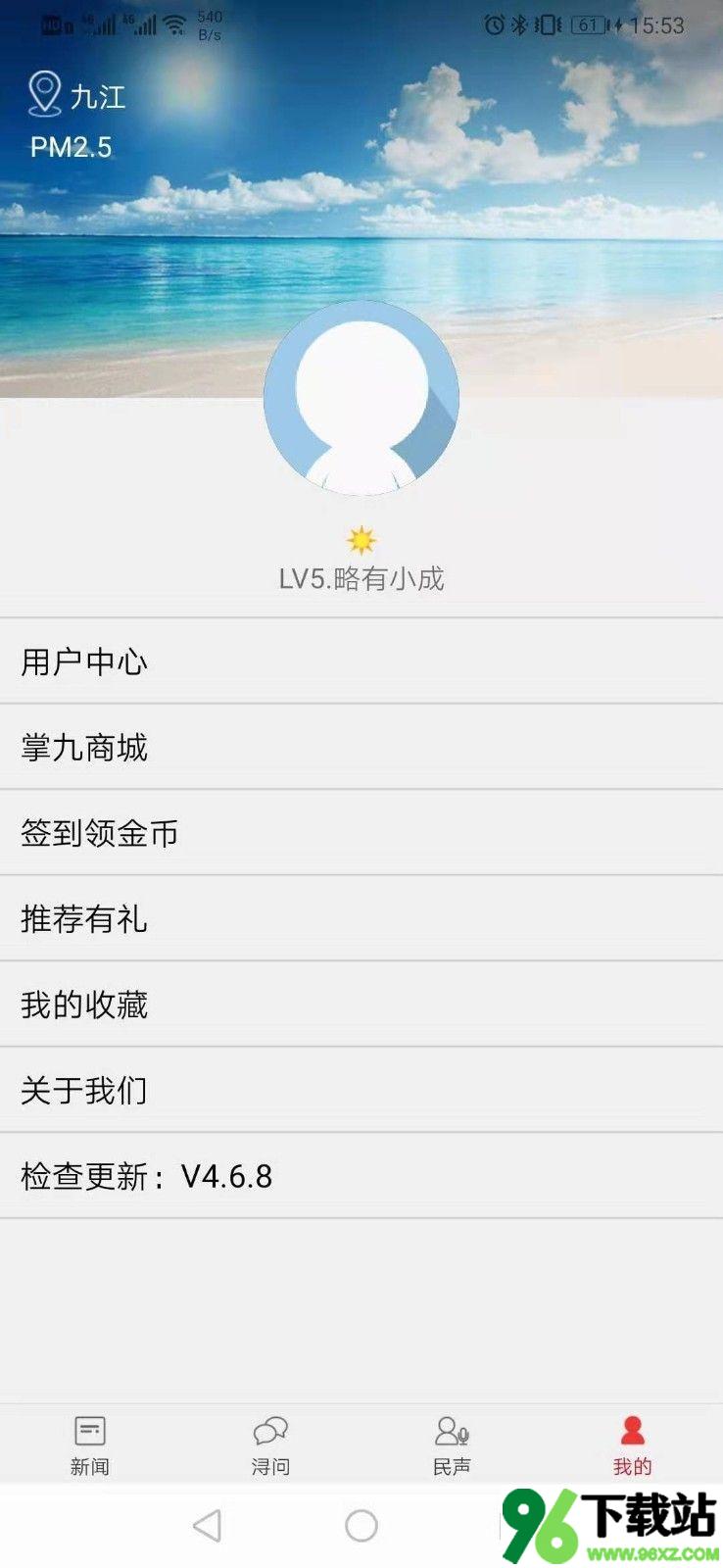Switch to the 浔问 tab
This screenshot has width=723, height=1568.
pyautogui.click(x=270, y=1445)
